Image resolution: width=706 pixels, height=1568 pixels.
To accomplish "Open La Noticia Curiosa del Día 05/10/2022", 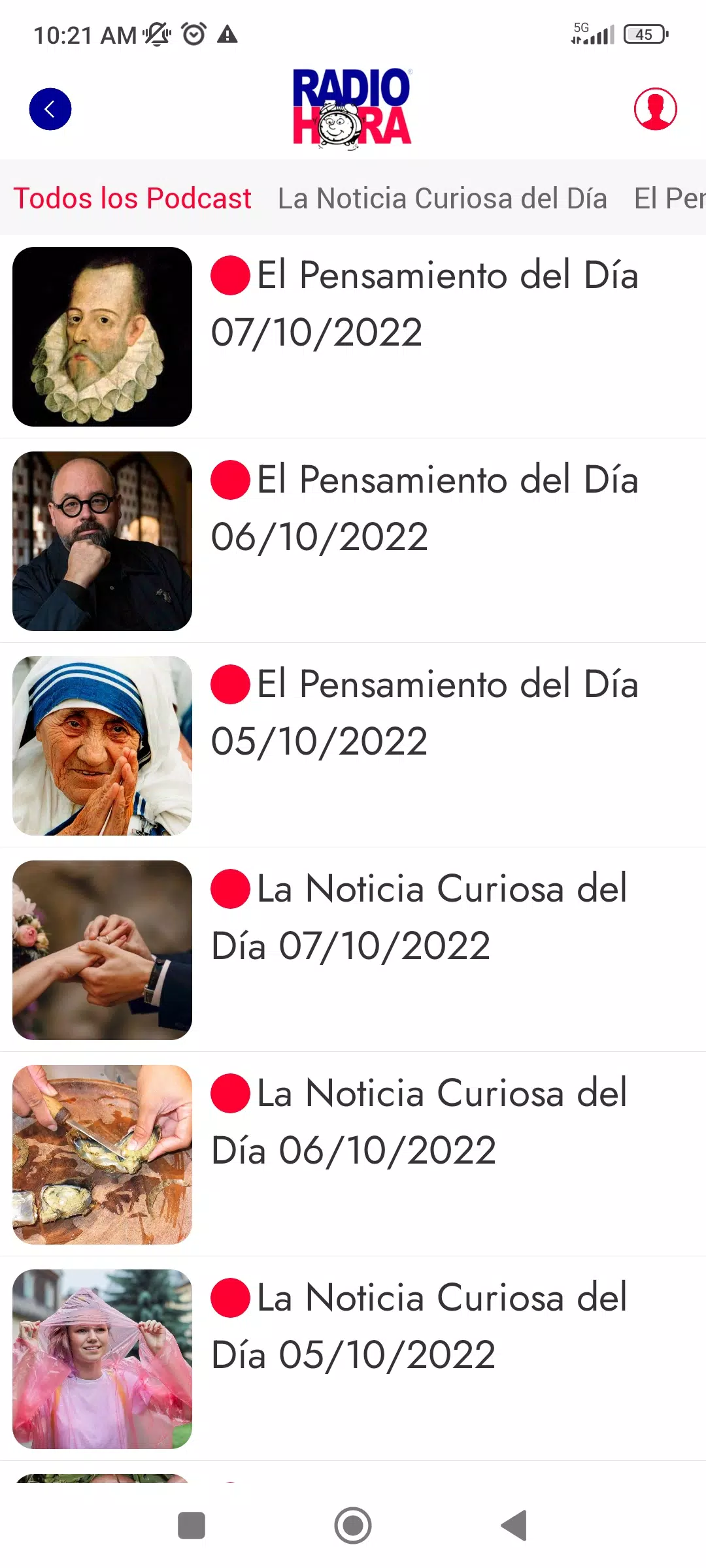I will click(x=353, y=1359).
